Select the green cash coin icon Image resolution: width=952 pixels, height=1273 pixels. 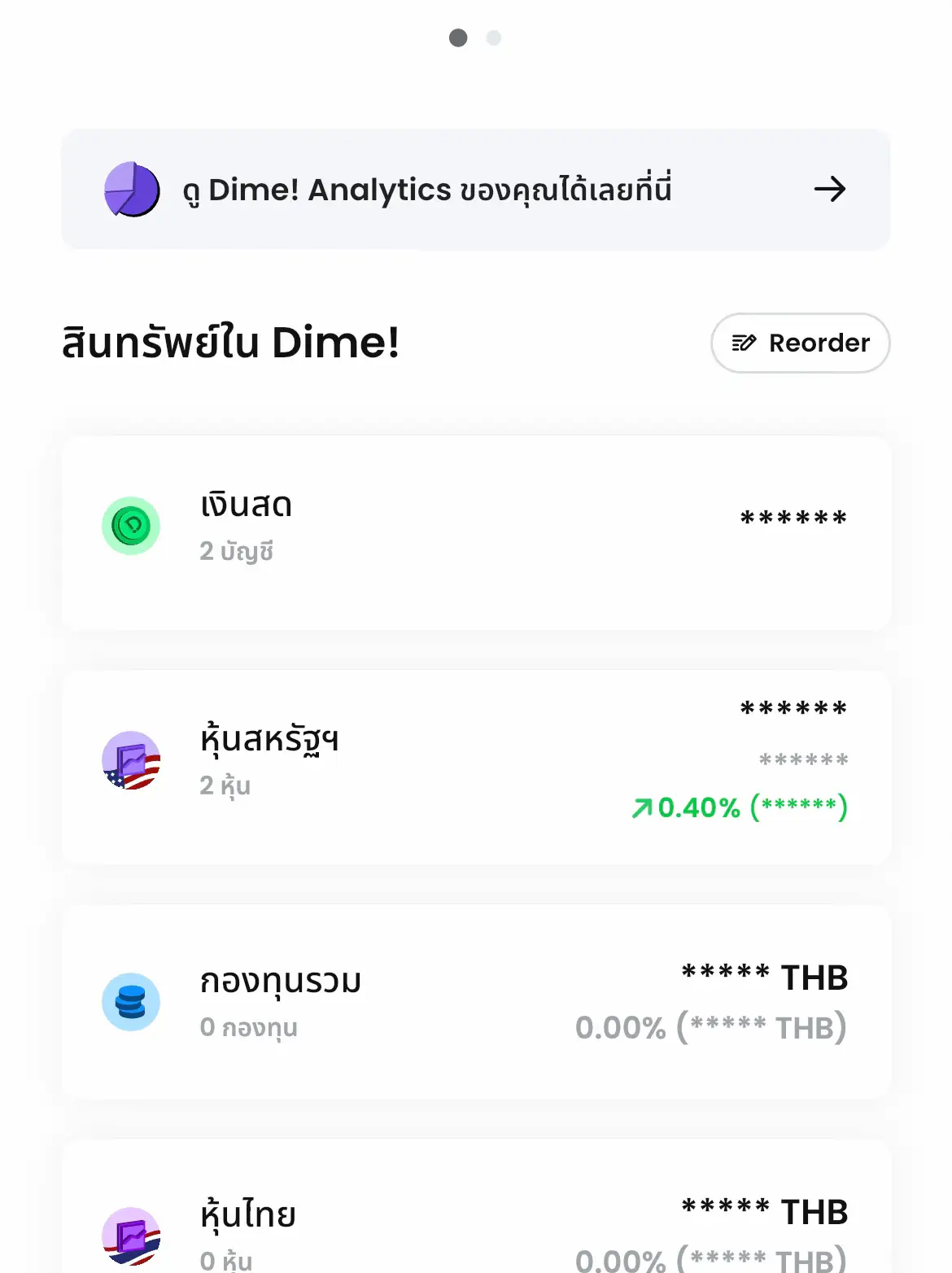[x=131, y=527]
